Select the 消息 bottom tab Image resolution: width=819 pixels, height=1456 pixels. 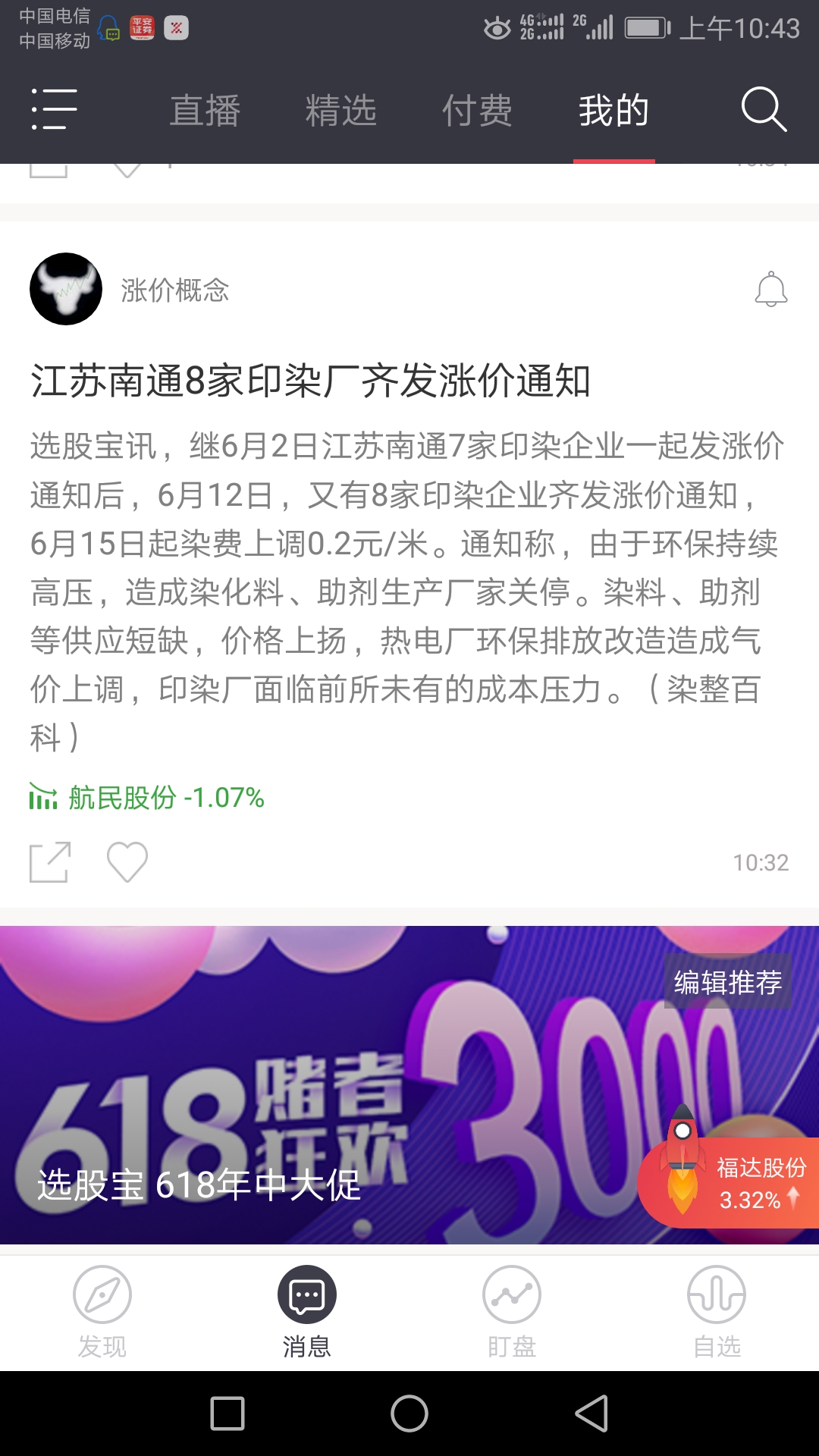[x=307, y=1312]
